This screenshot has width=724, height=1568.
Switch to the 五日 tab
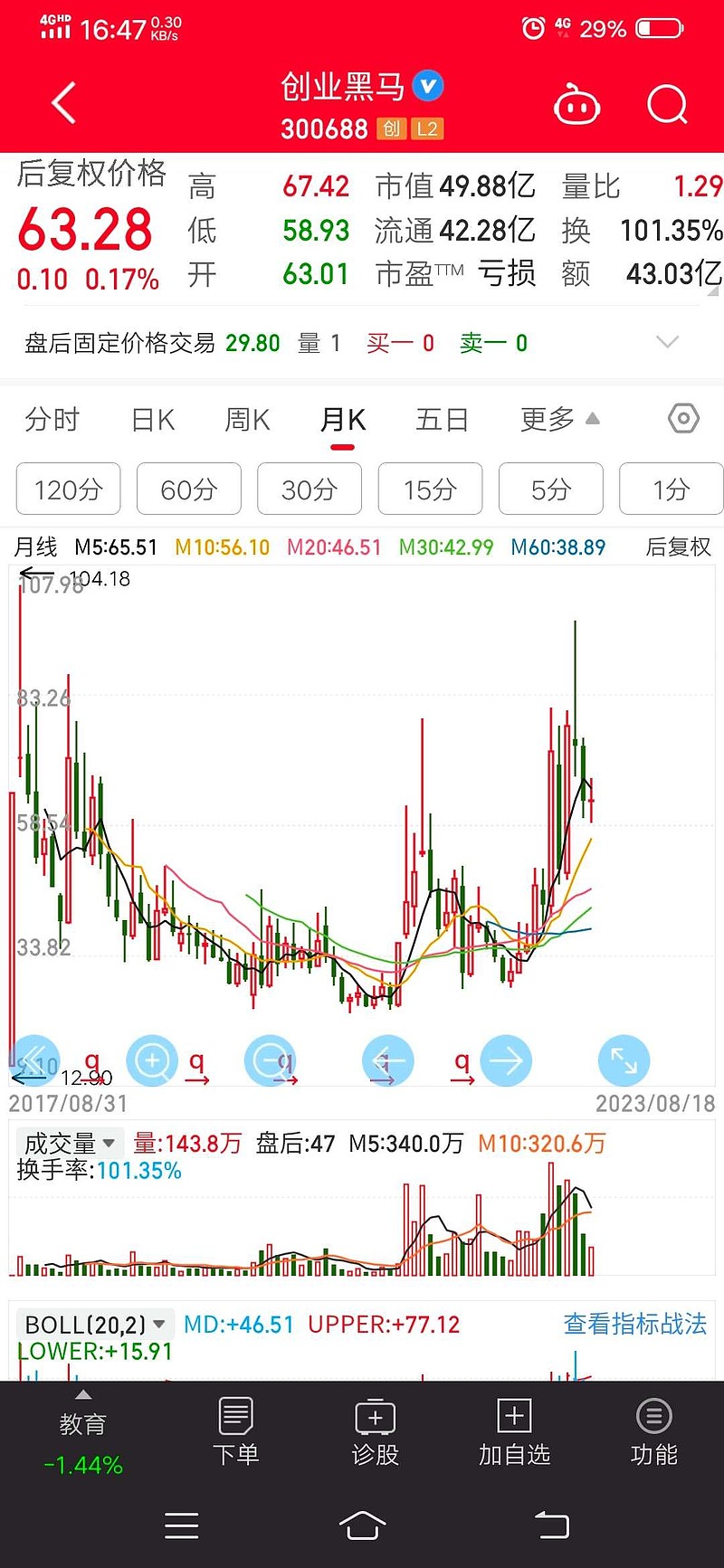click(442, 420)
